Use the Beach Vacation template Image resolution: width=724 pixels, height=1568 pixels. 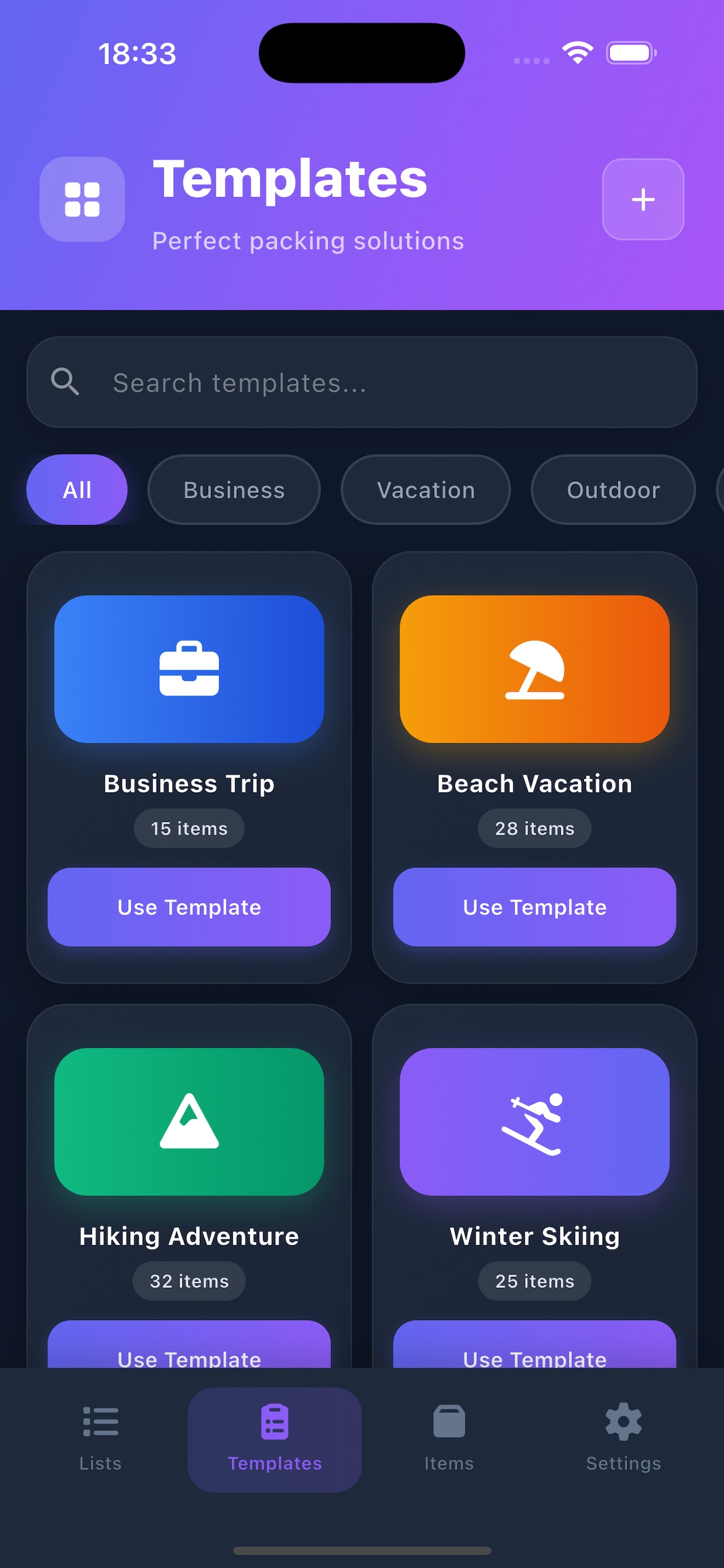pyautogui.click(x=534, y=907)
